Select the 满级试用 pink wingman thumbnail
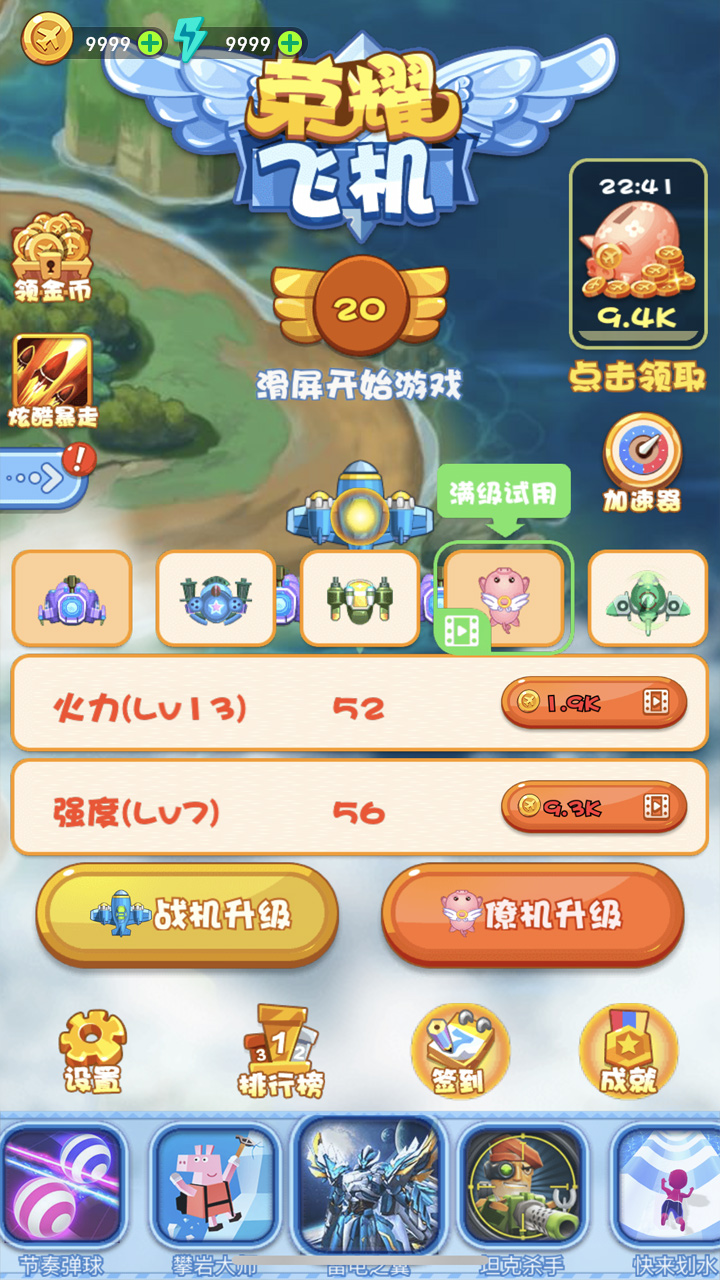Image resolution: width=720 pixels, height=1280 pixels. pos(505,598)
